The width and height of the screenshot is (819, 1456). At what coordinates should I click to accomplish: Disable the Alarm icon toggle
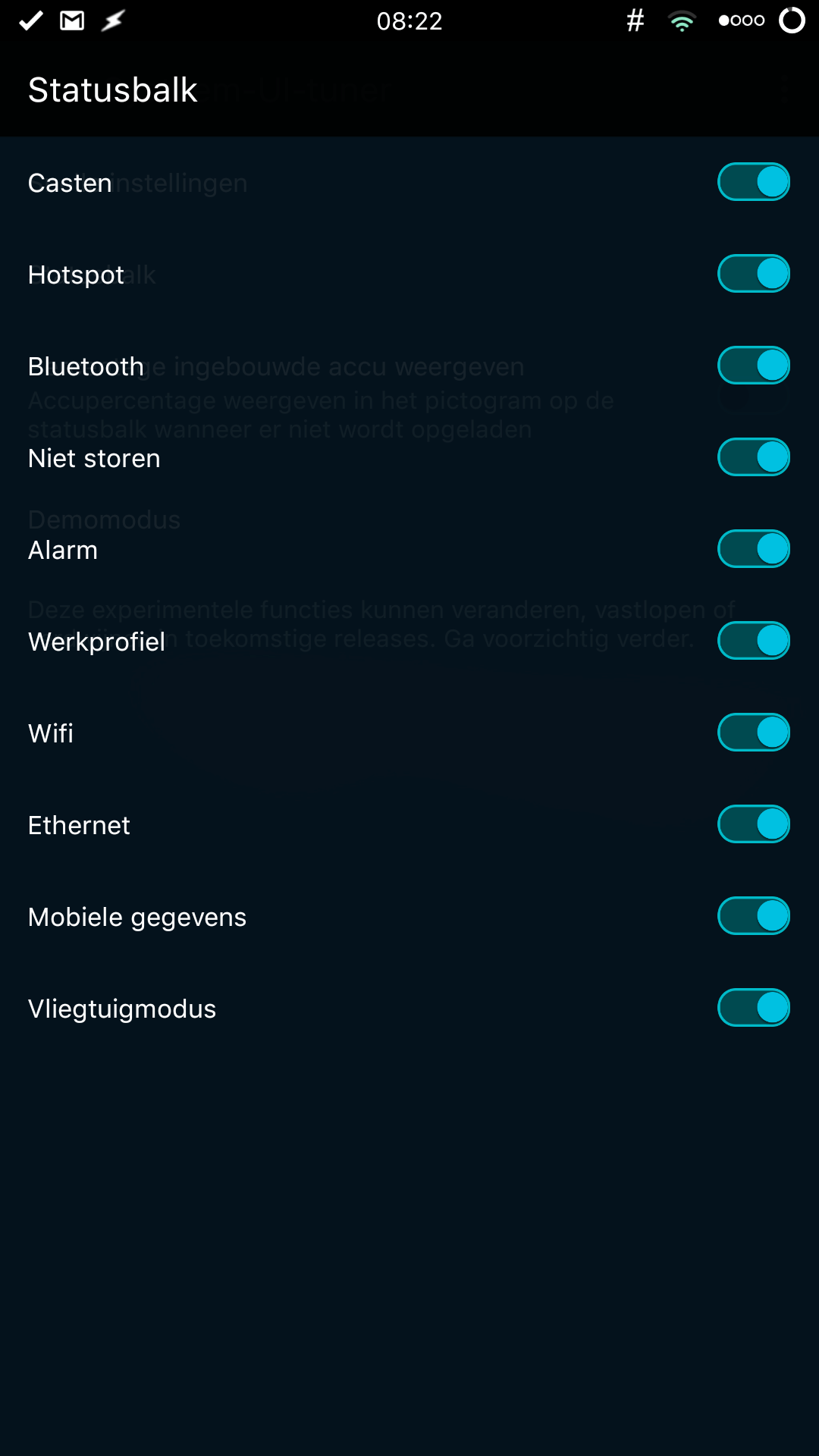coord(754,549)
